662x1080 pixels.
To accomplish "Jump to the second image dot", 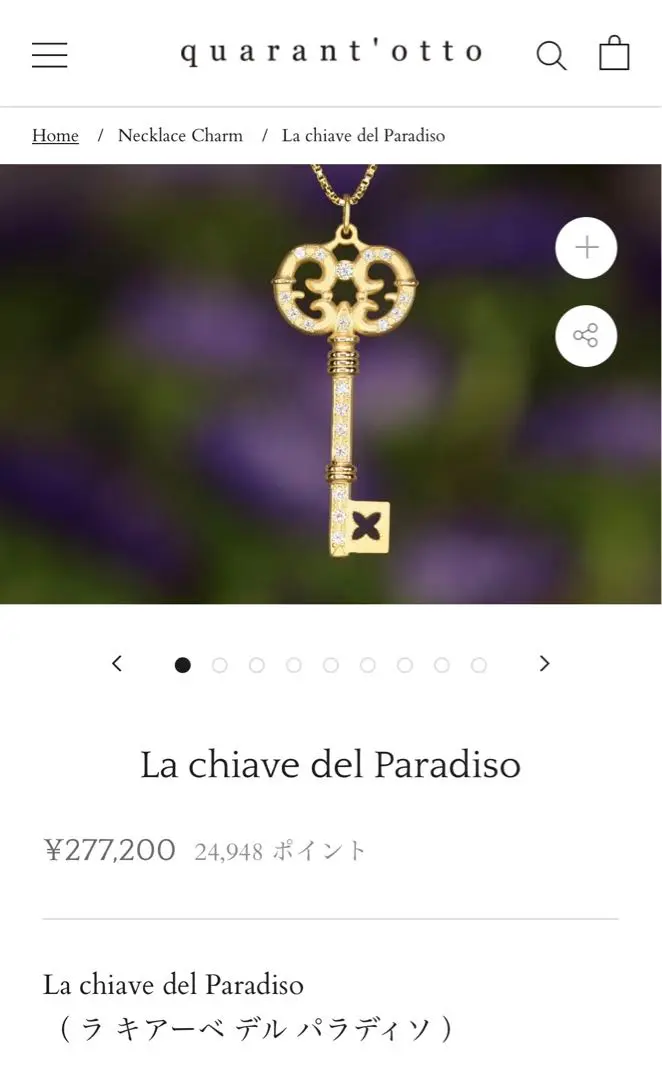I will point(220,665).
